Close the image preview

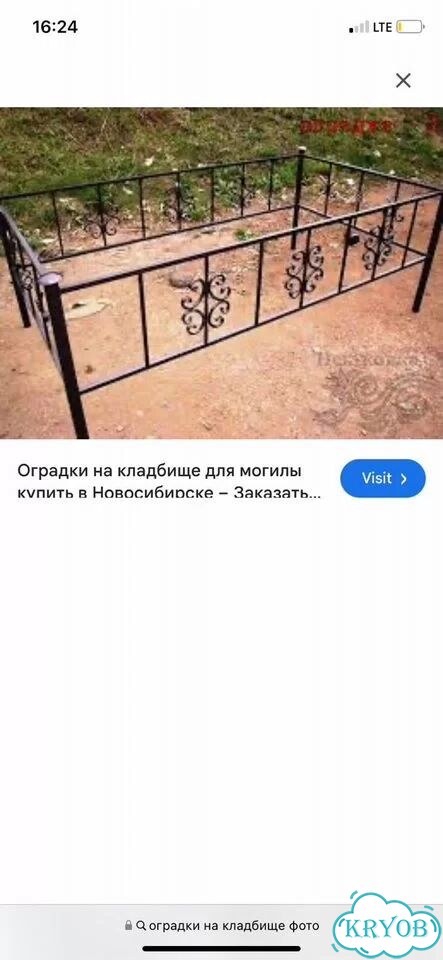[x=403, y=80]
